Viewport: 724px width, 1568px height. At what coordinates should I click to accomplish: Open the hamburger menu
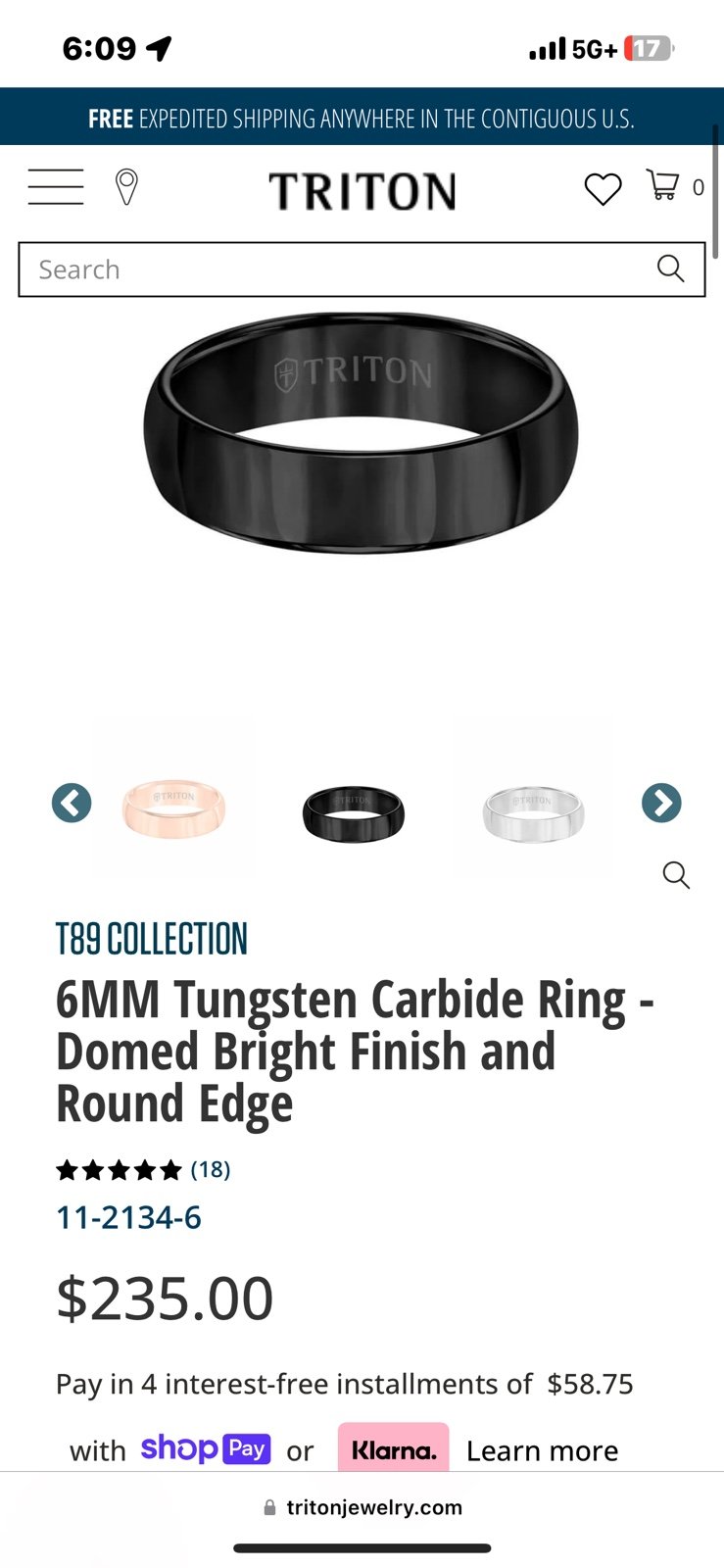(56, 187)
